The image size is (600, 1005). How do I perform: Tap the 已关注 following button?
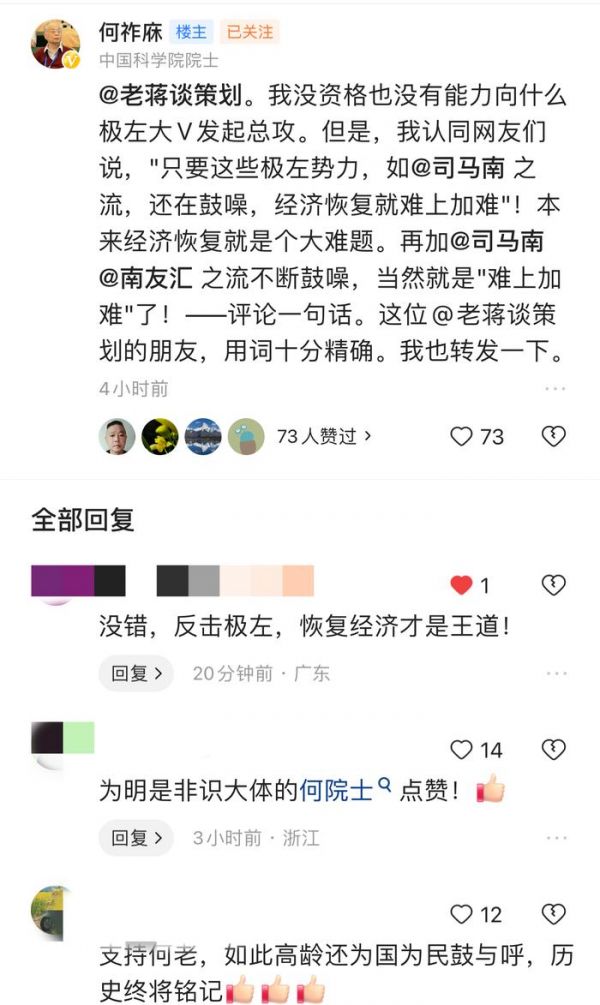coord(250,32)
